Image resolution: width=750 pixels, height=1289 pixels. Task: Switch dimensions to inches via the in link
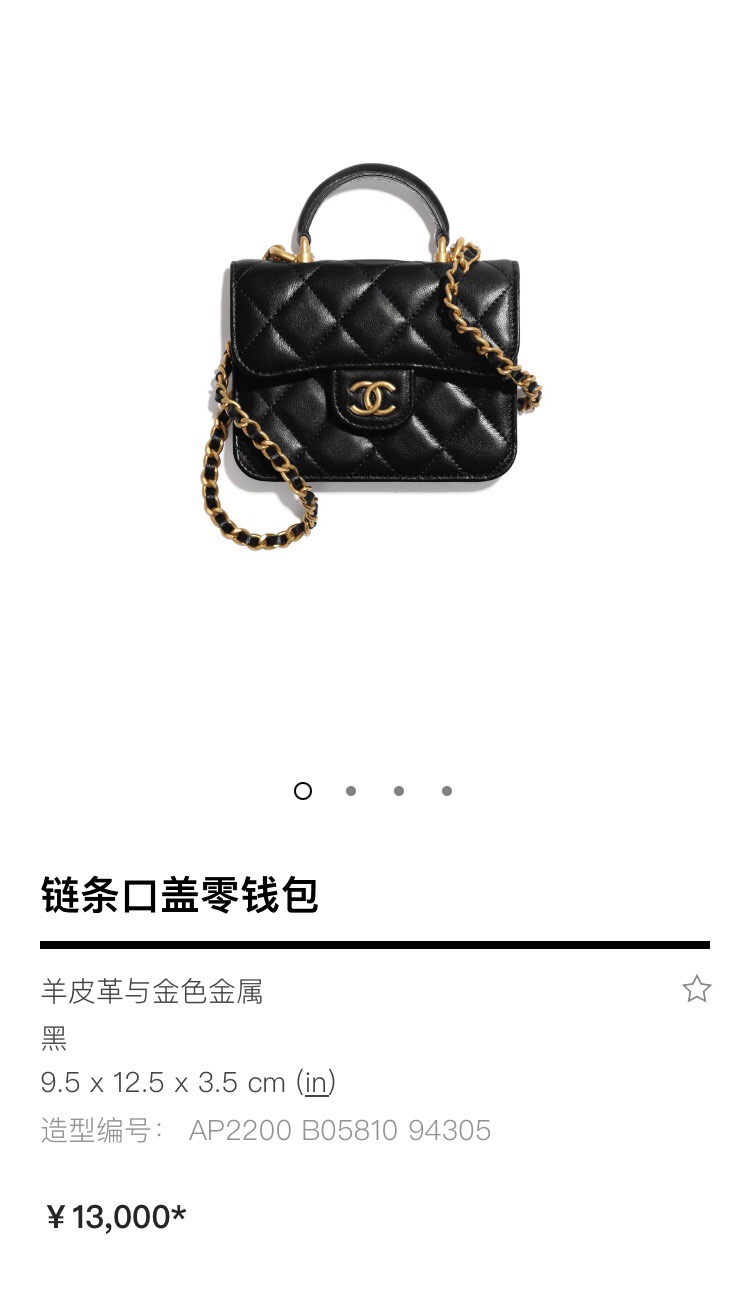tap(316, 1082)
